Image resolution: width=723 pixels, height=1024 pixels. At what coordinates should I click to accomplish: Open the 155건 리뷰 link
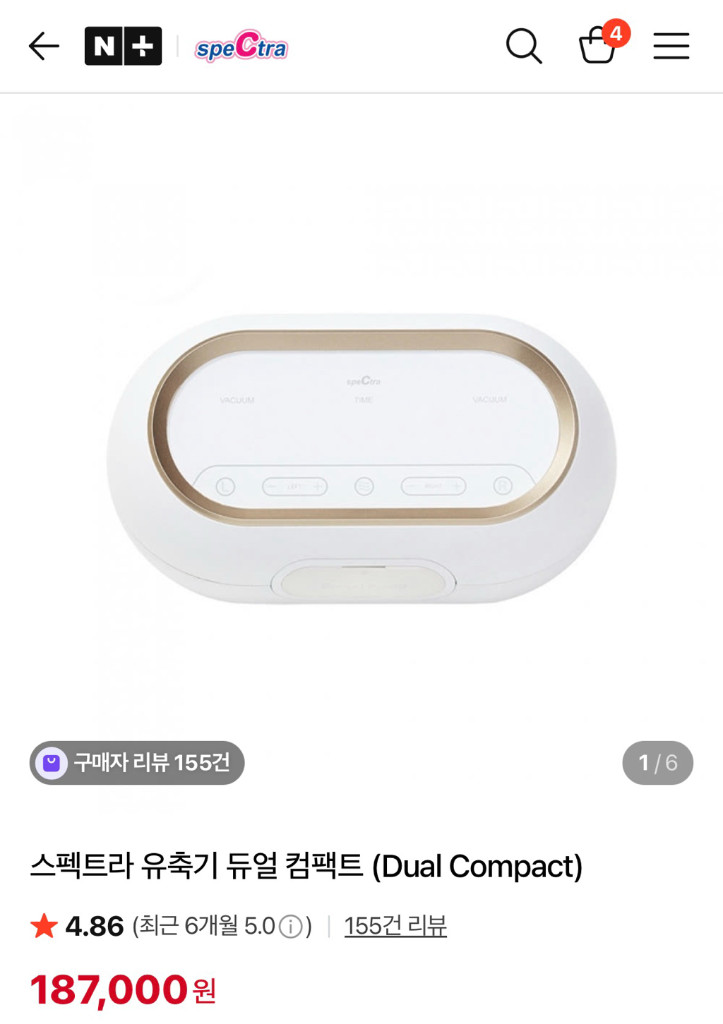[x=394, y=926]
